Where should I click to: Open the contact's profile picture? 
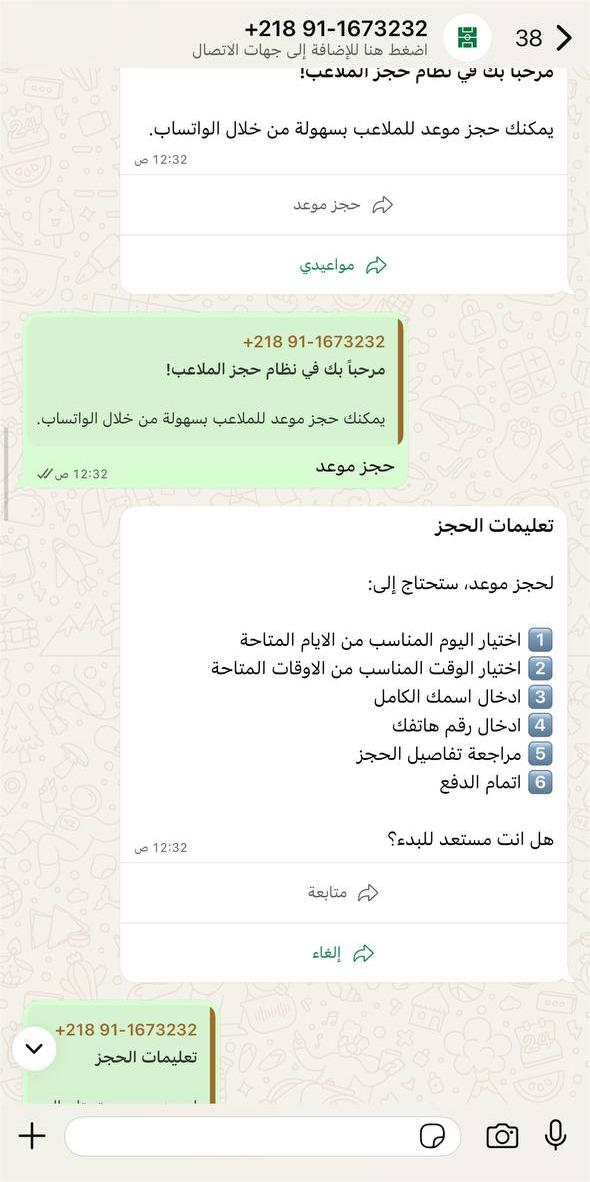[x=467, y=37]
